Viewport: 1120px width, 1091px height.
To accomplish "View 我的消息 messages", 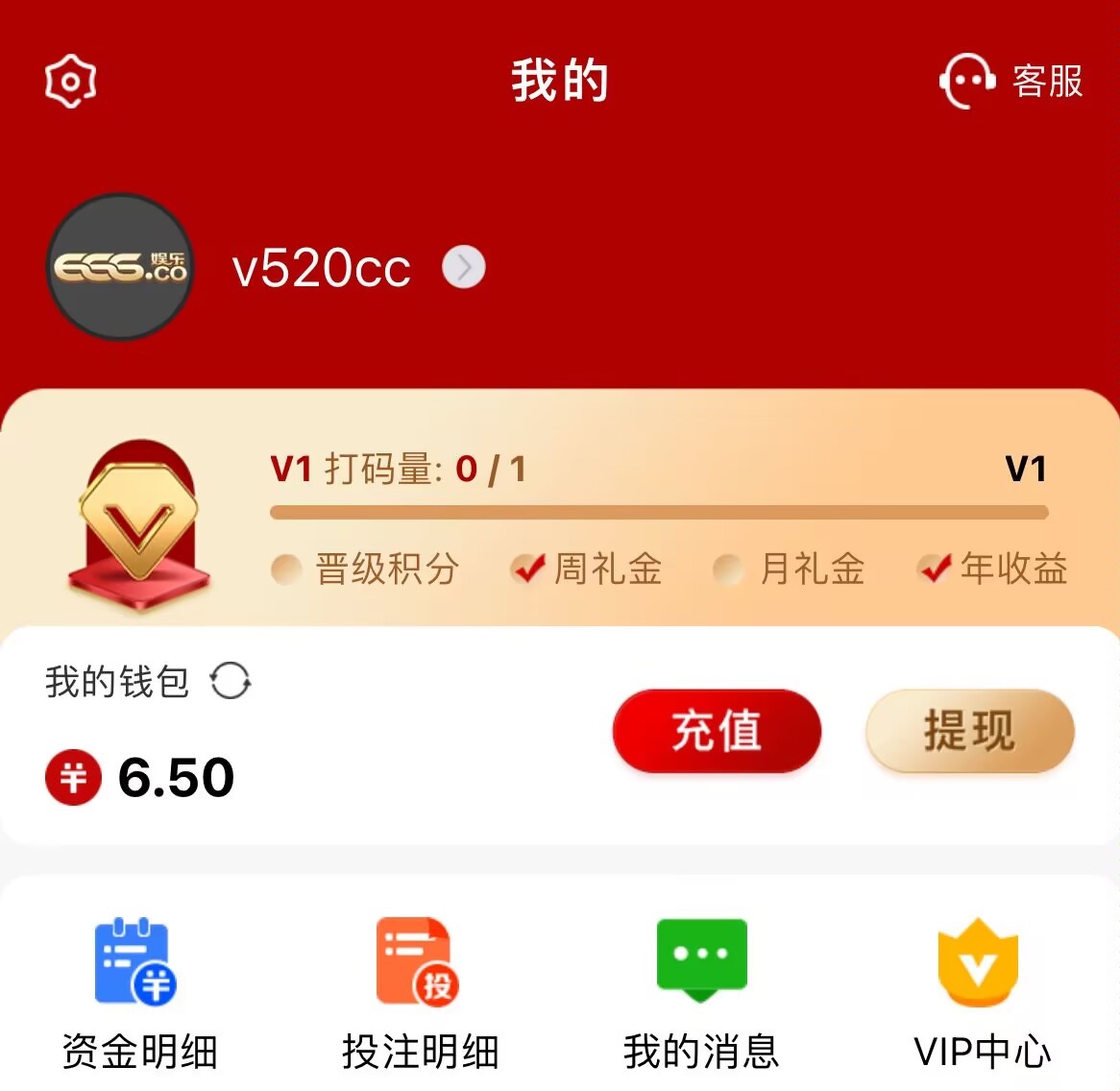I will pos(701,994).
